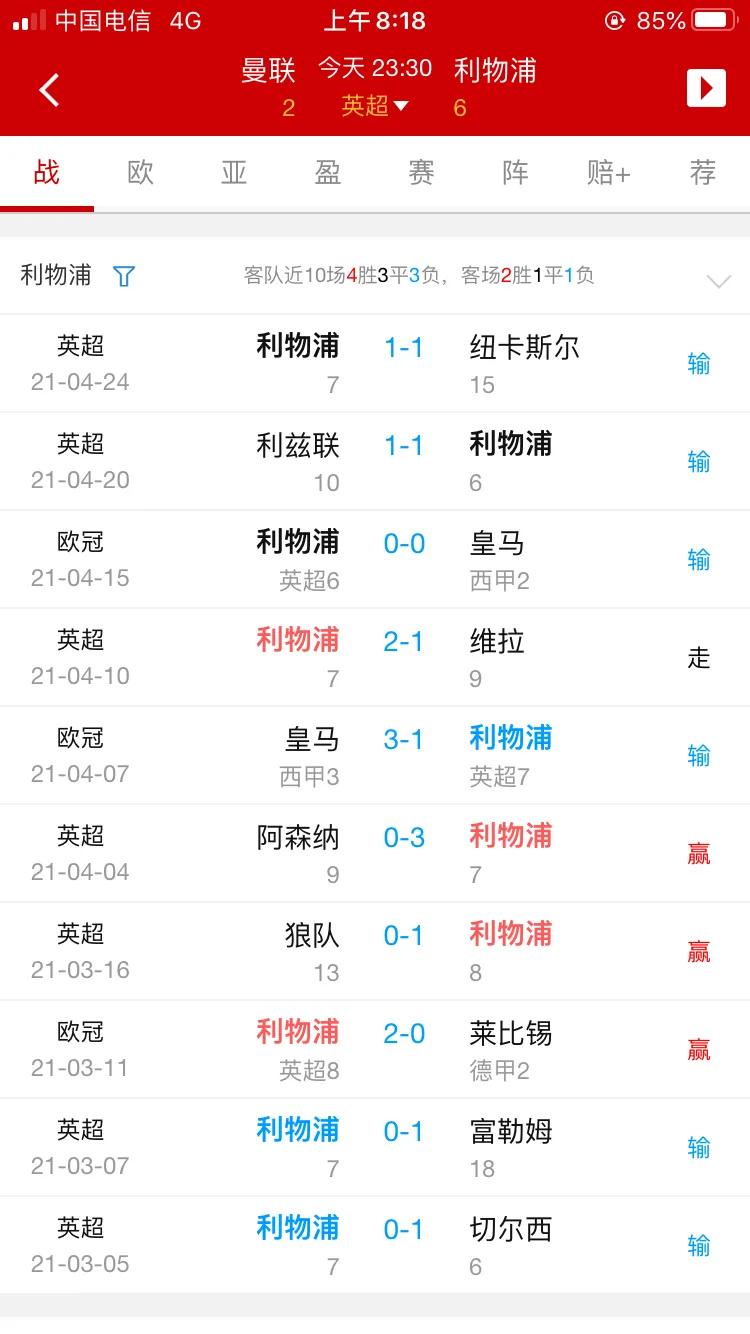This screenshot has height=1334, width=750.
Task: Switch to the 战 tab
Action: pyautogui.click(x=47, y=173)
